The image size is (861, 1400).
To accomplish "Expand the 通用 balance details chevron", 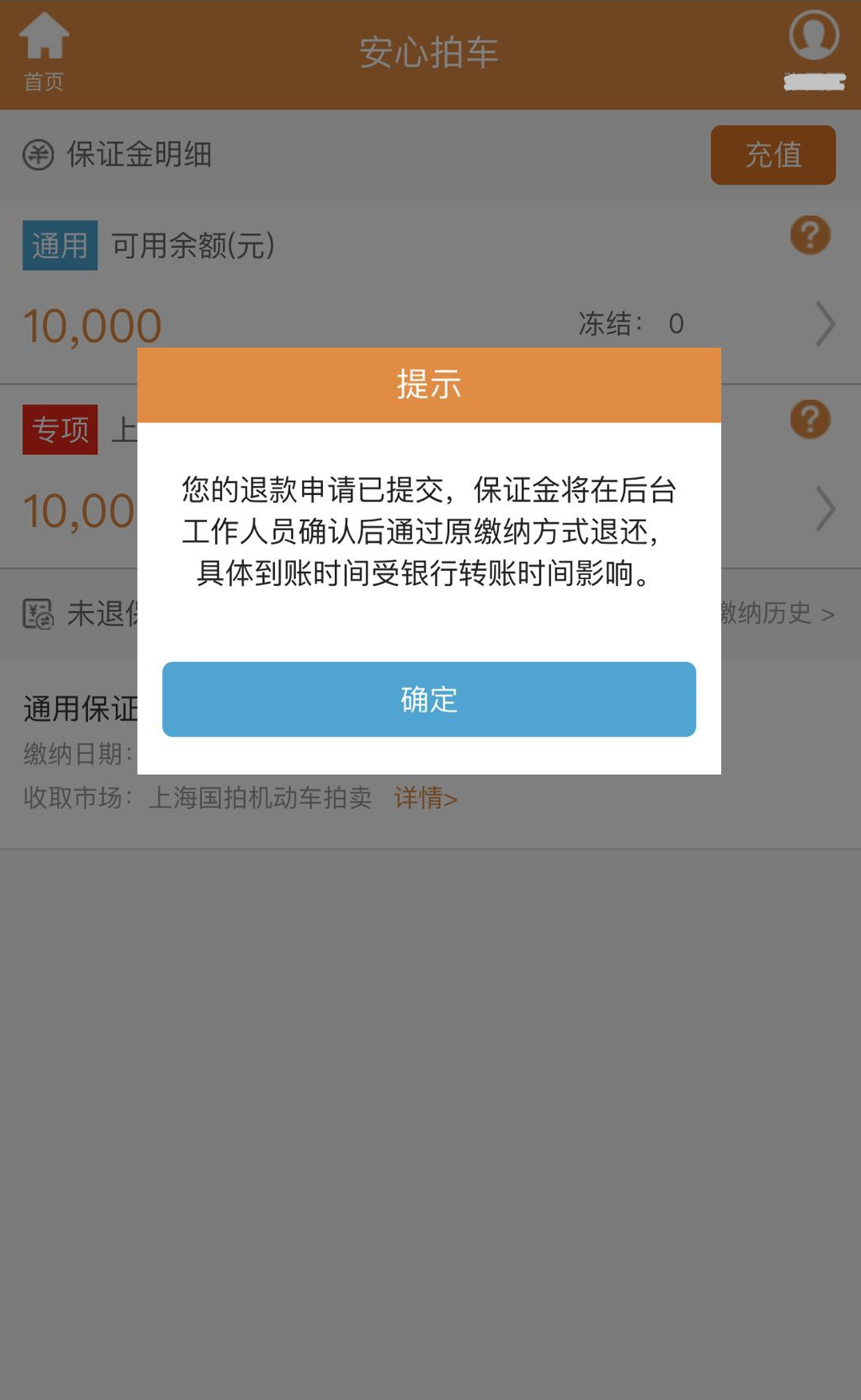I will [x=825, y=324].
